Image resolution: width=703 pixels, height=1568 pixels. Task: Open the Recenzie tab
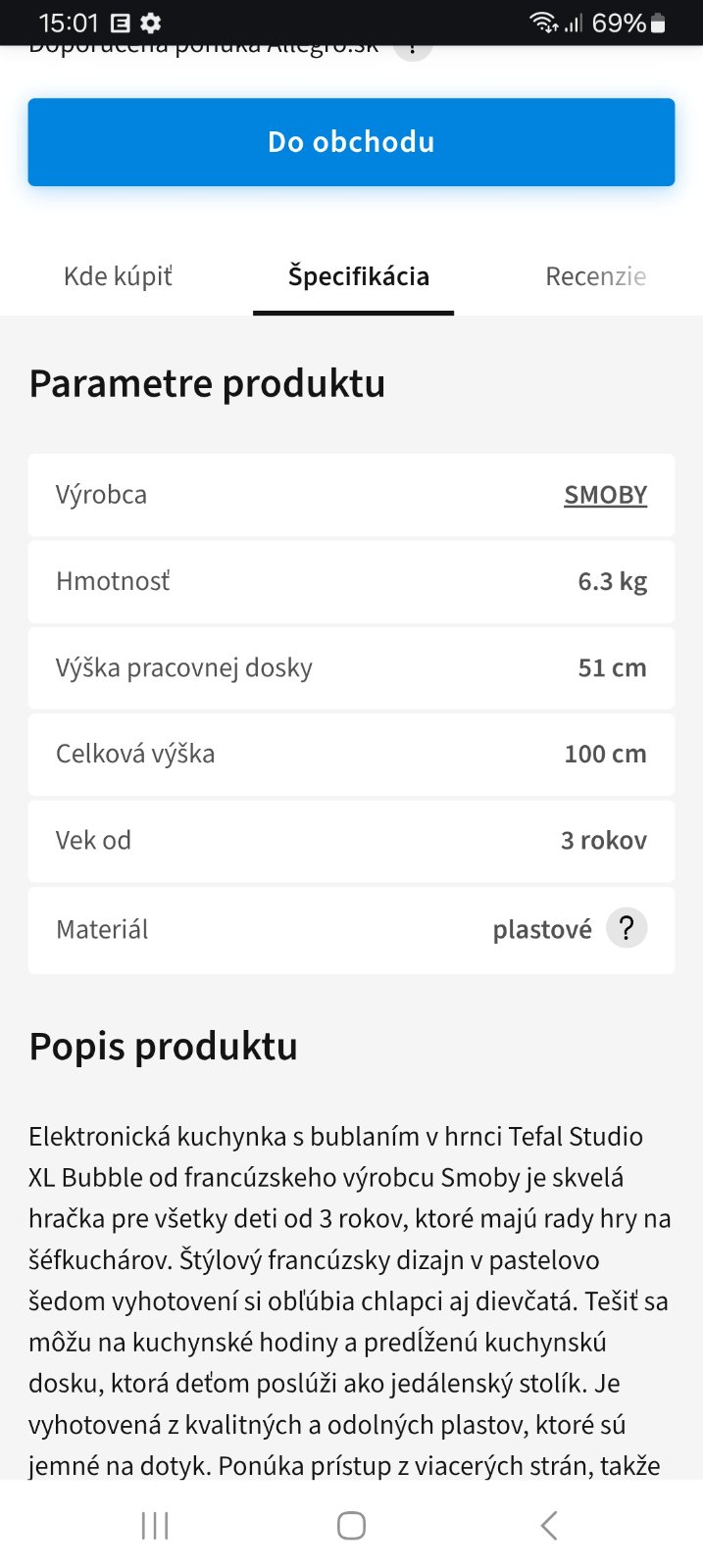click(595, 276)
